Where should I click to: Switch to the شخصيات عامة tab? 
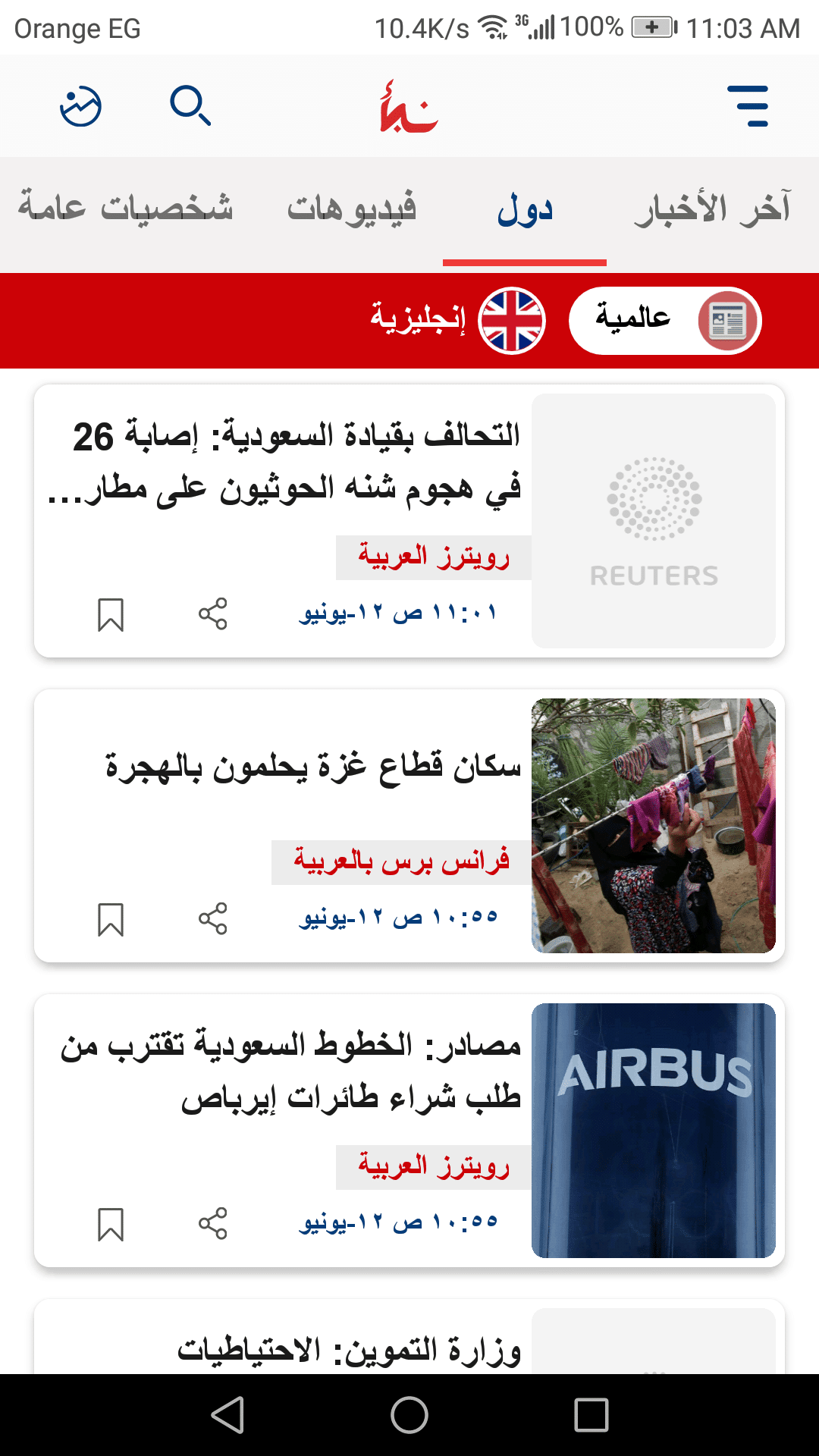pyautogui.click(x=125, y=209)
